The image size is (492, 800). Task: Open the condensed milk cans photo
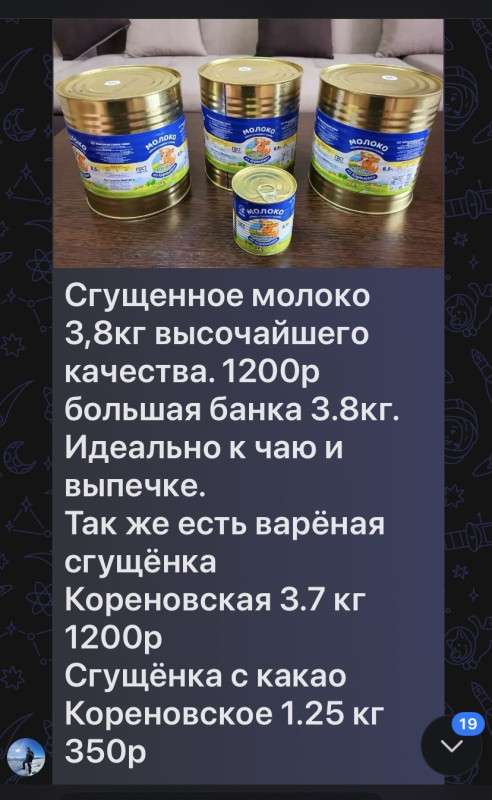(x=248, y=143)
